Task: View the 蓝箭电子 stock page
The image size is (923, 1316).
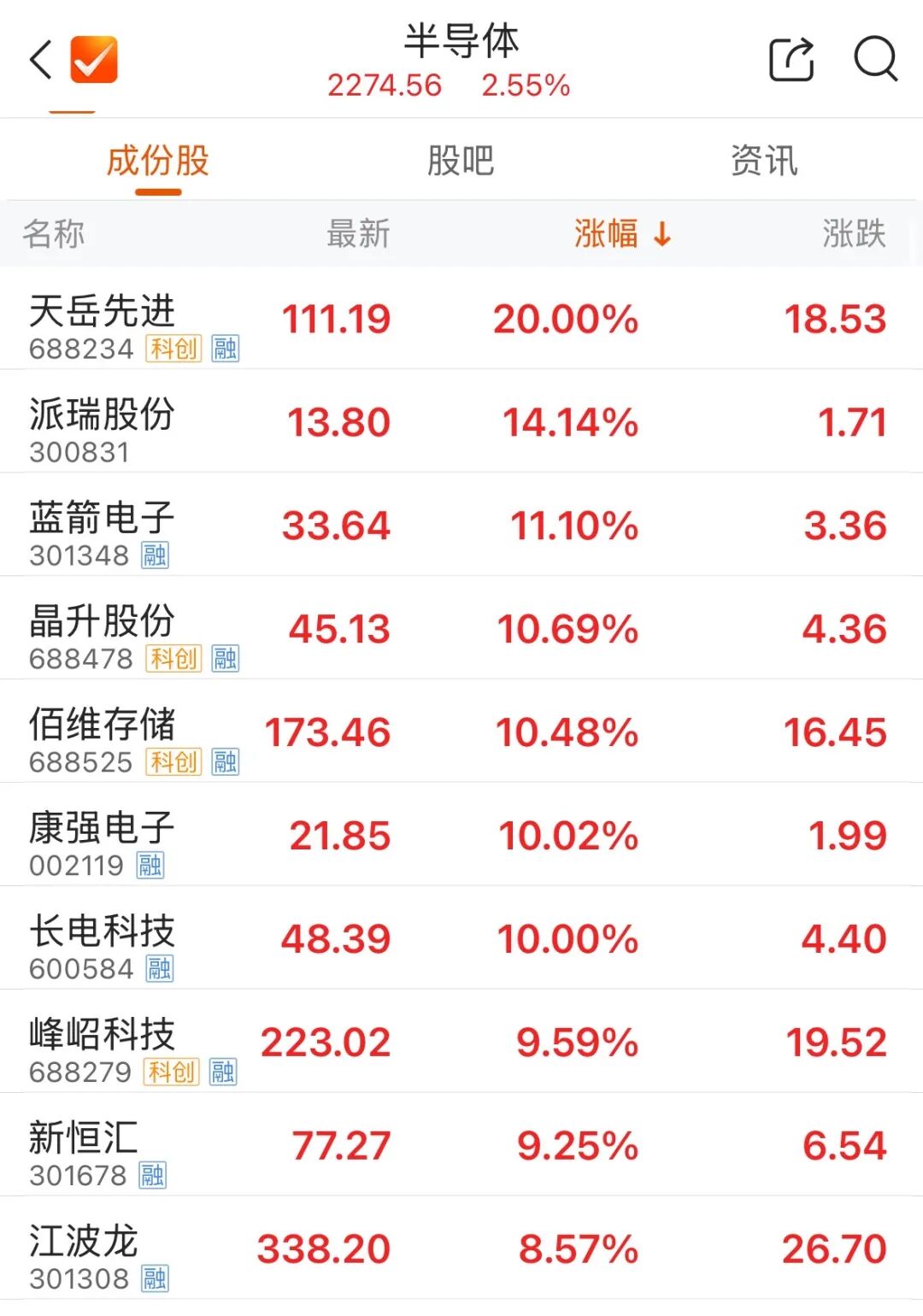Action: click(x=103, y=518)
